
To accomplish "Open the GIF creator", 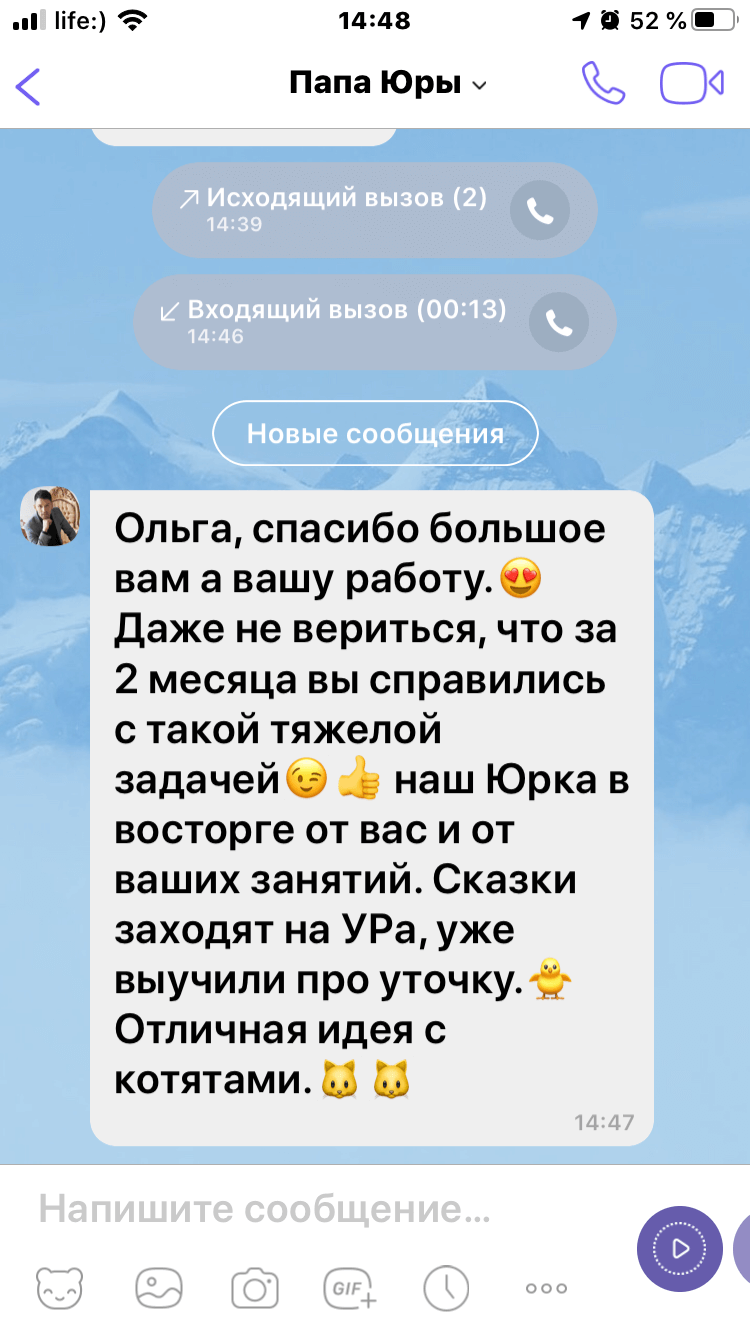I will (x=350, y=1287).
